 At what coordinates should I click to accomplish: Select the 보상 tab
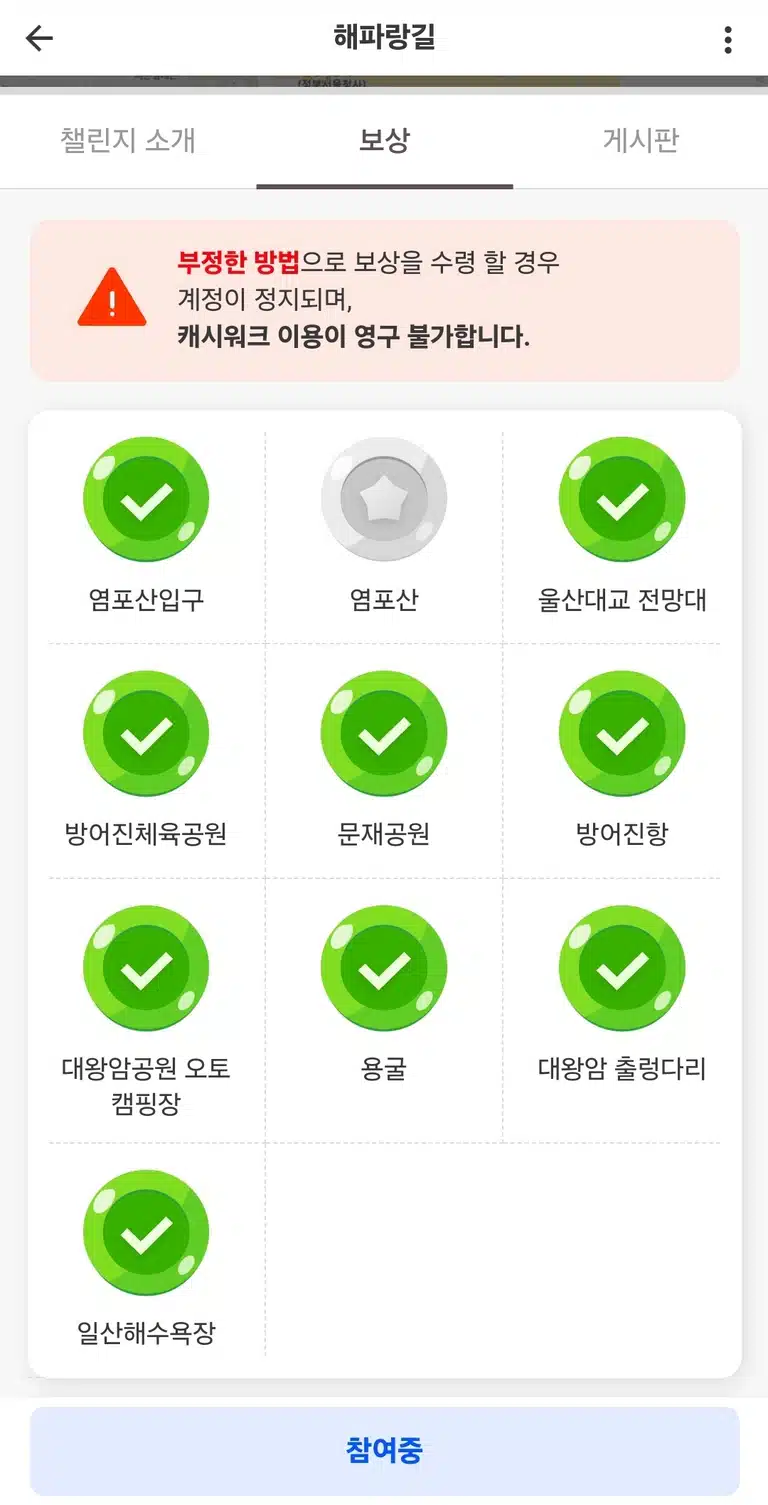click(384, 140)
